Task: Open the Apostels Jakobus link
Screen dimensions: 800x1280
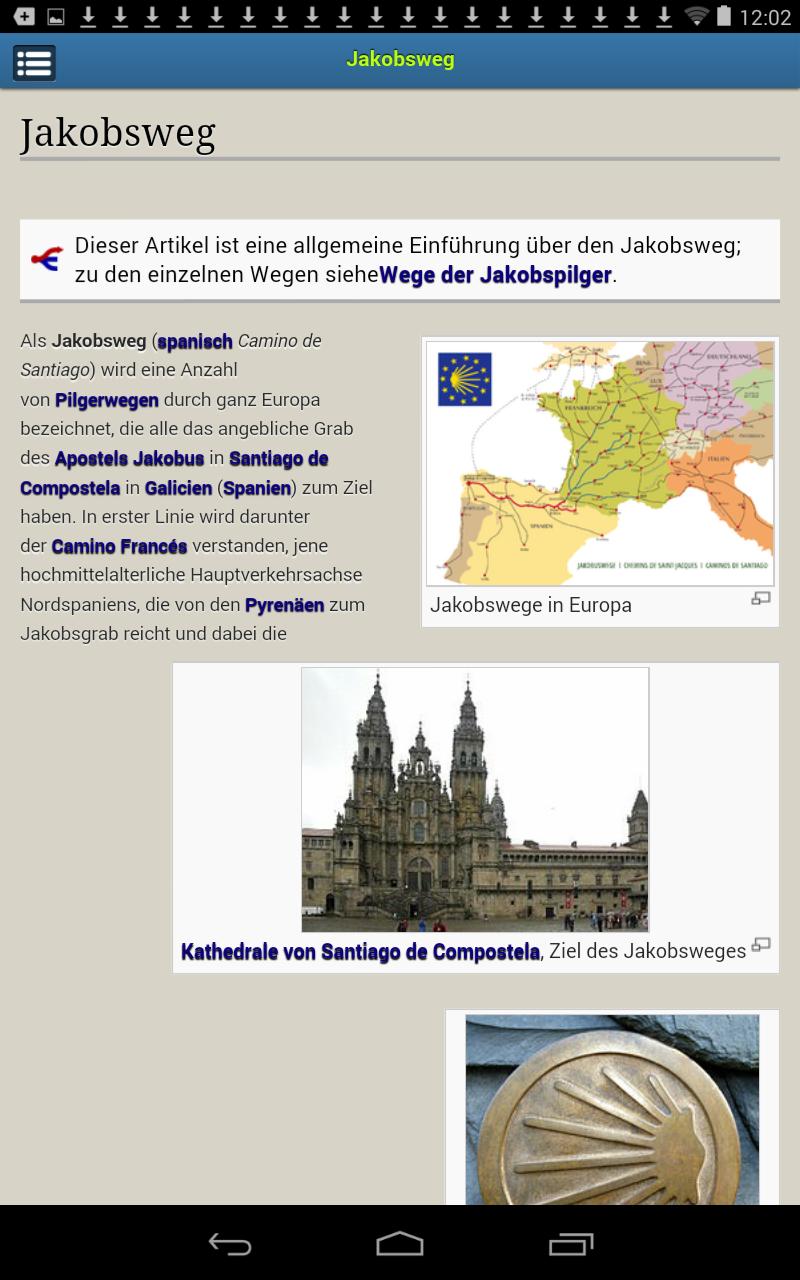Action: point(129,459)
